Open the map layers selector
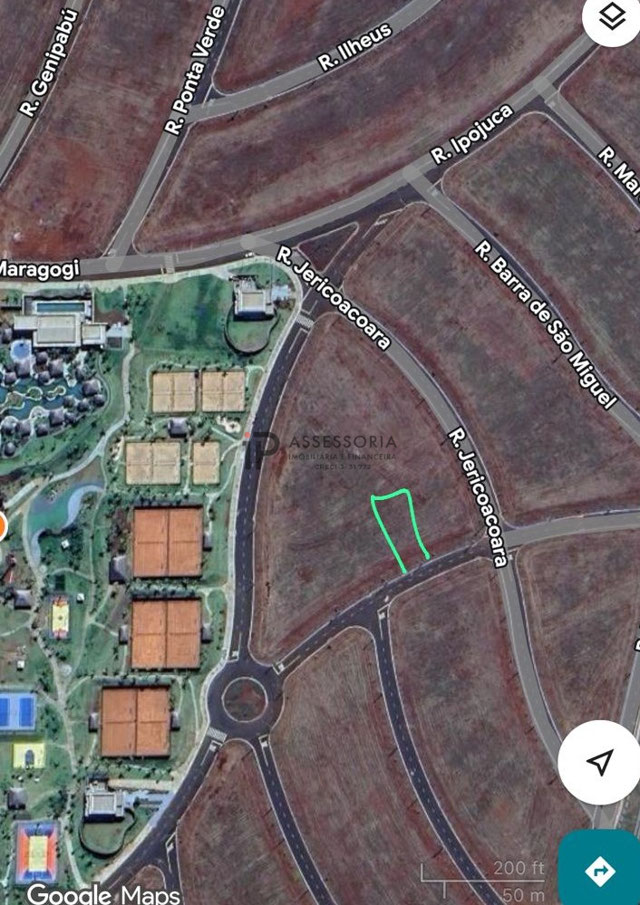The width and height of the screenshot is (640, 905). tap(611, 17)
